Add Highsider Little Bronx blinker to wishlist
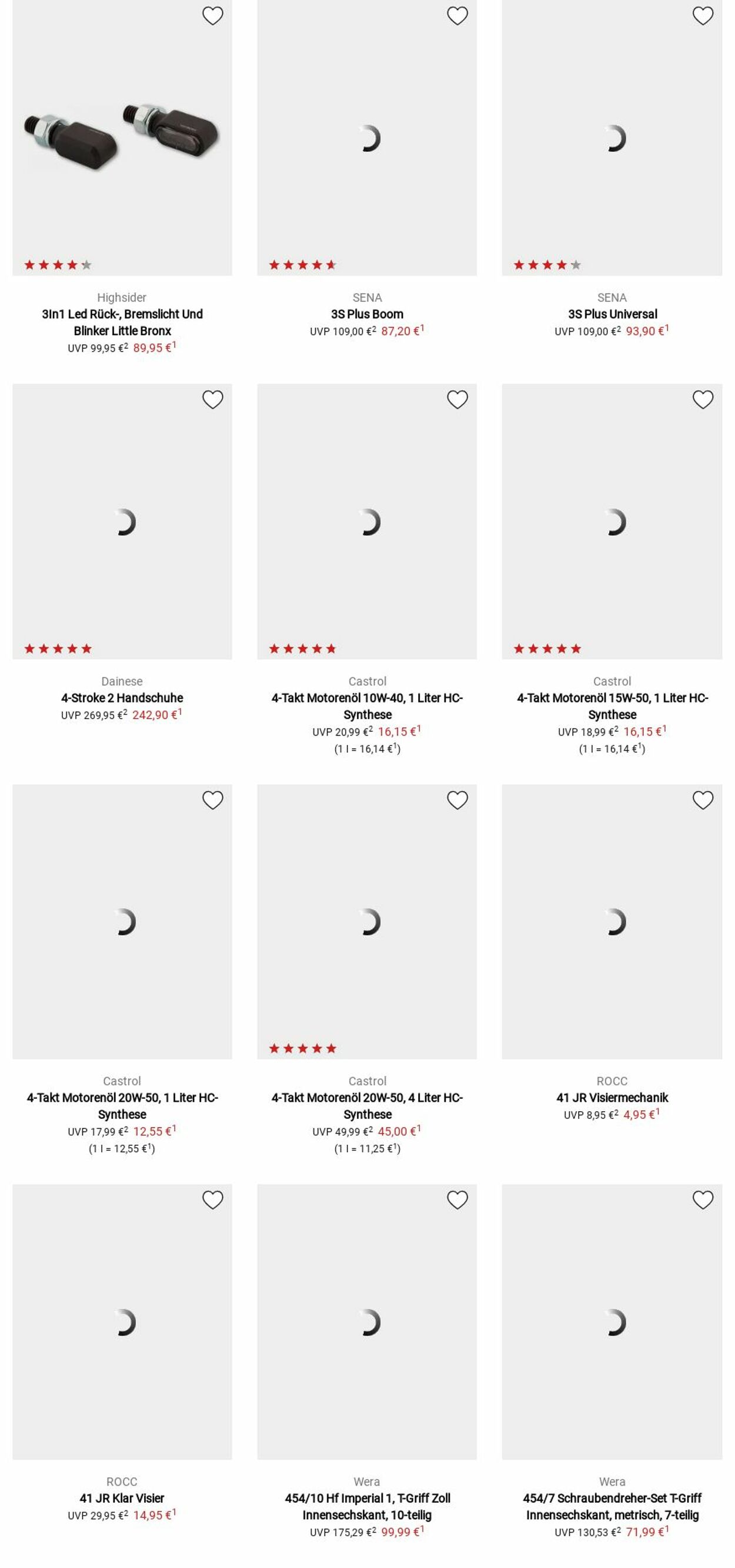The height and width of the screenshot is (1568, 735). [212, 16]
